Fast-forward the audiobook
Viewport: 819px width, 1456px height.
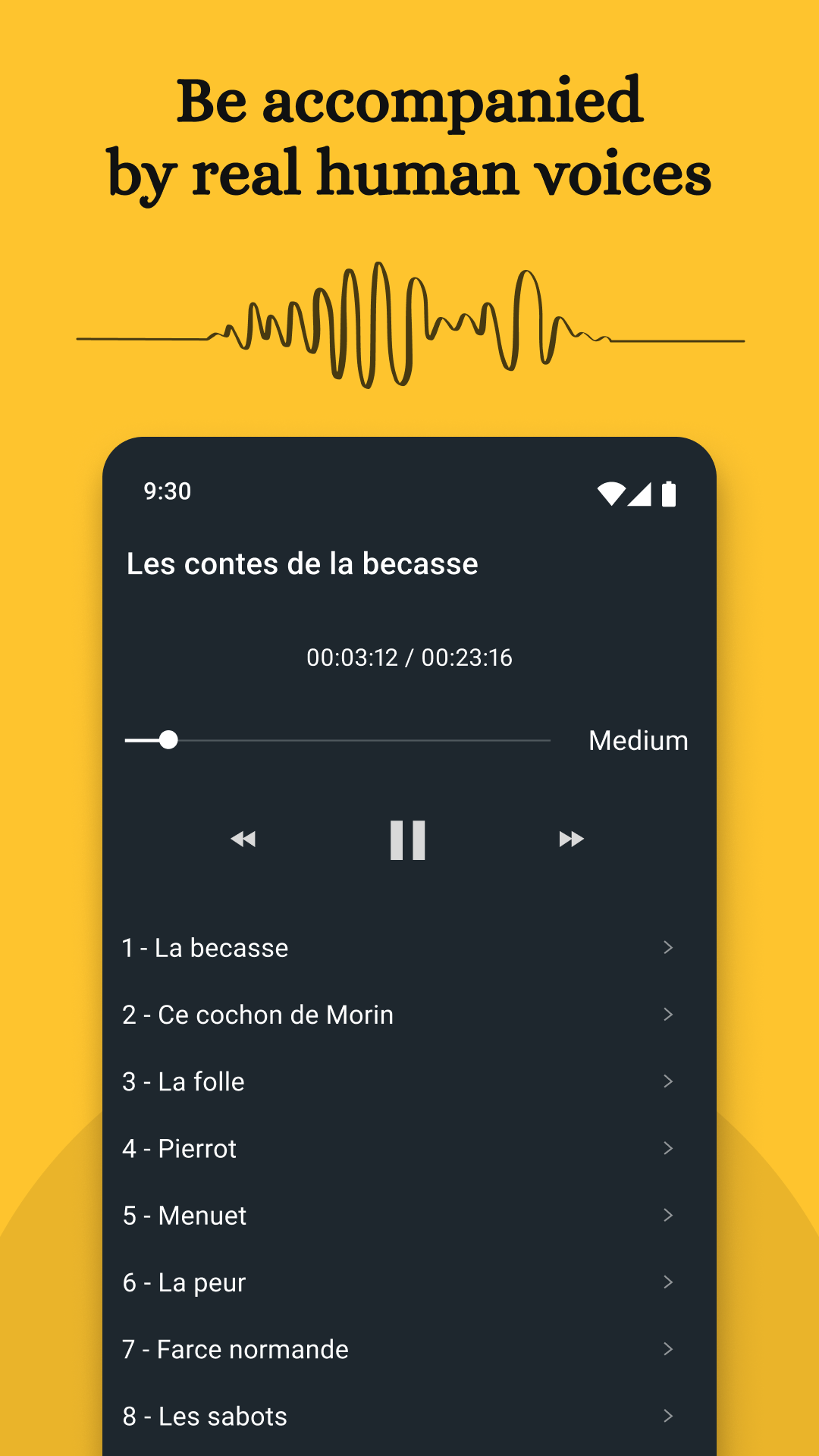[570, 839]
